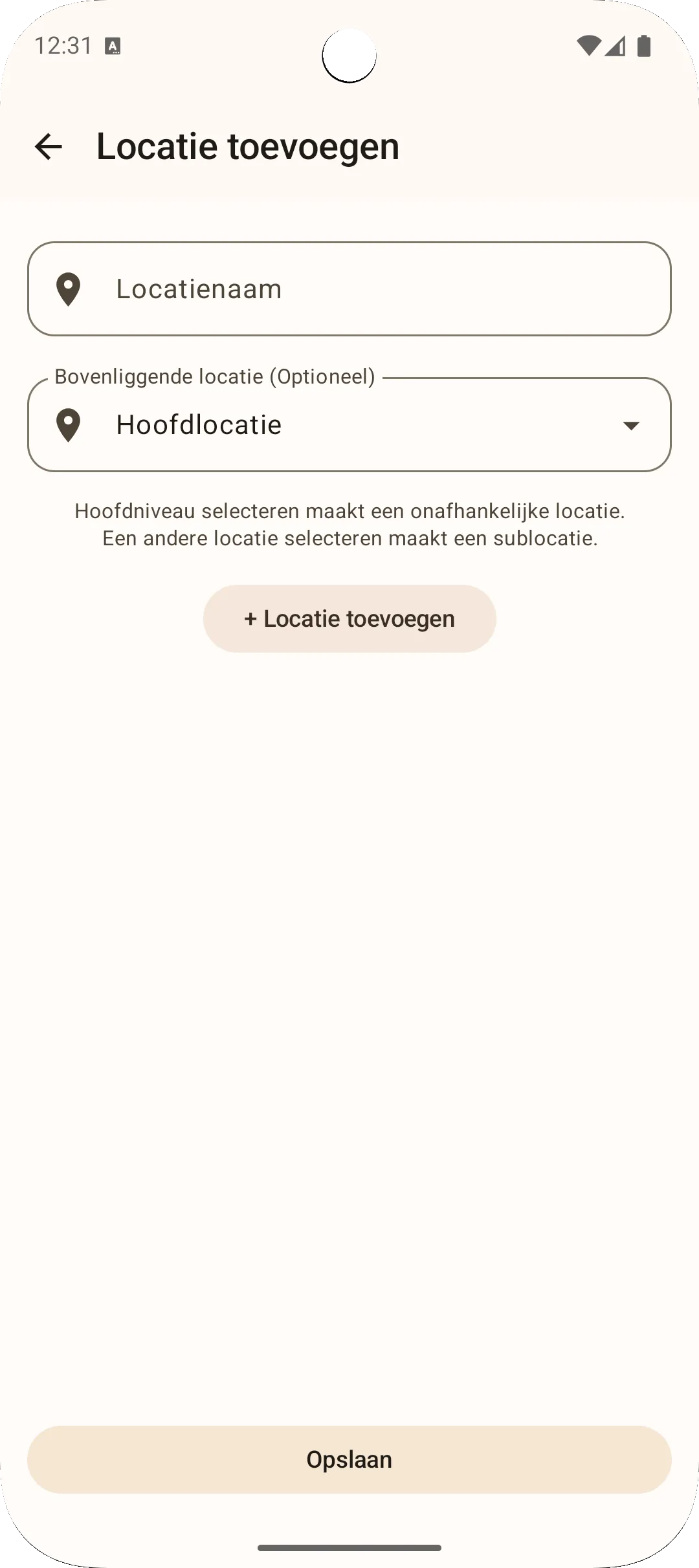Click the Bovenliggende locatie (Optioneel) label
Viewport: 699px width, 1568px height.
pos(215,377)
